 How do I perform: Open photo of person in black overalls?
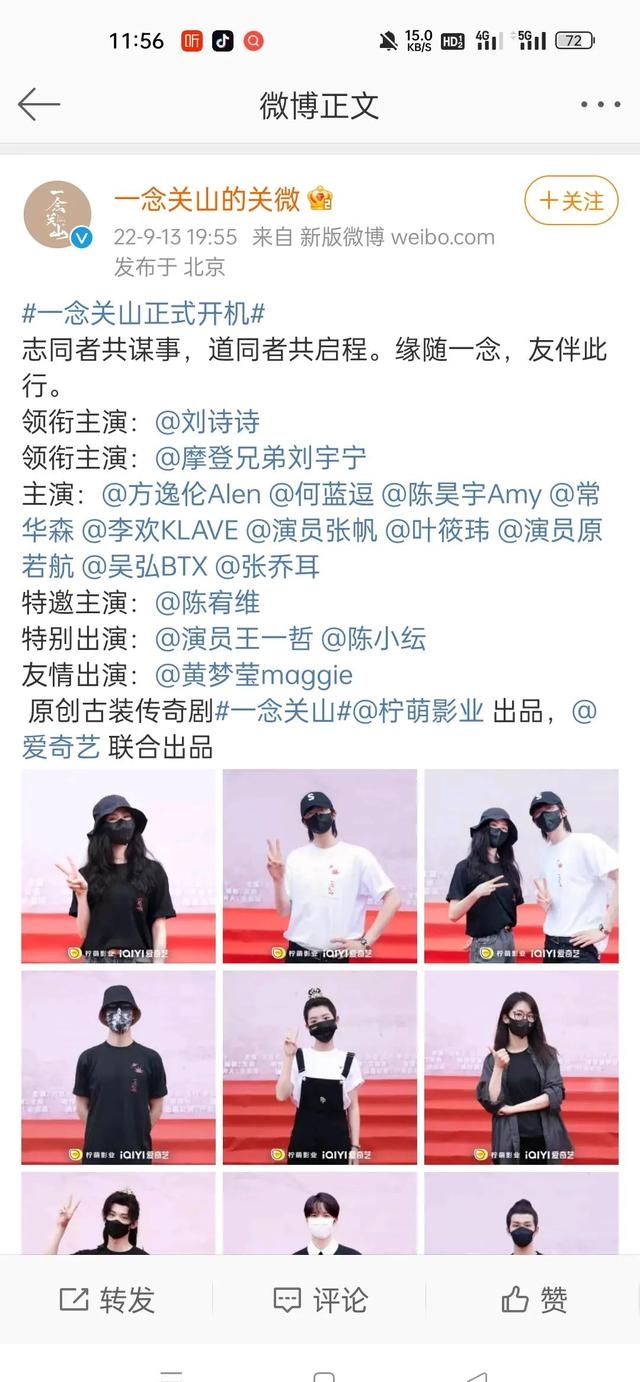point(319,1067)
